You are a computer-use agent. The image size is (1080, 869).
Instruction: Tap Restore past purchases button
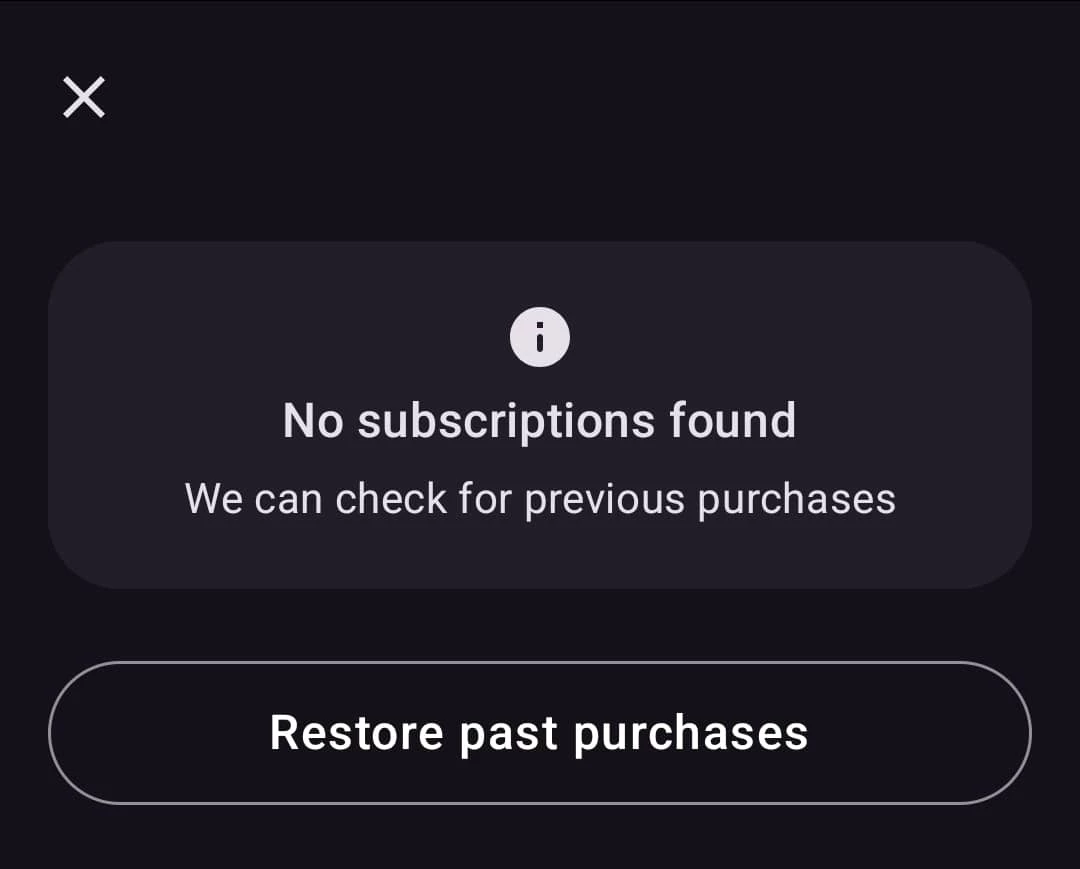(x=539, y=733)
